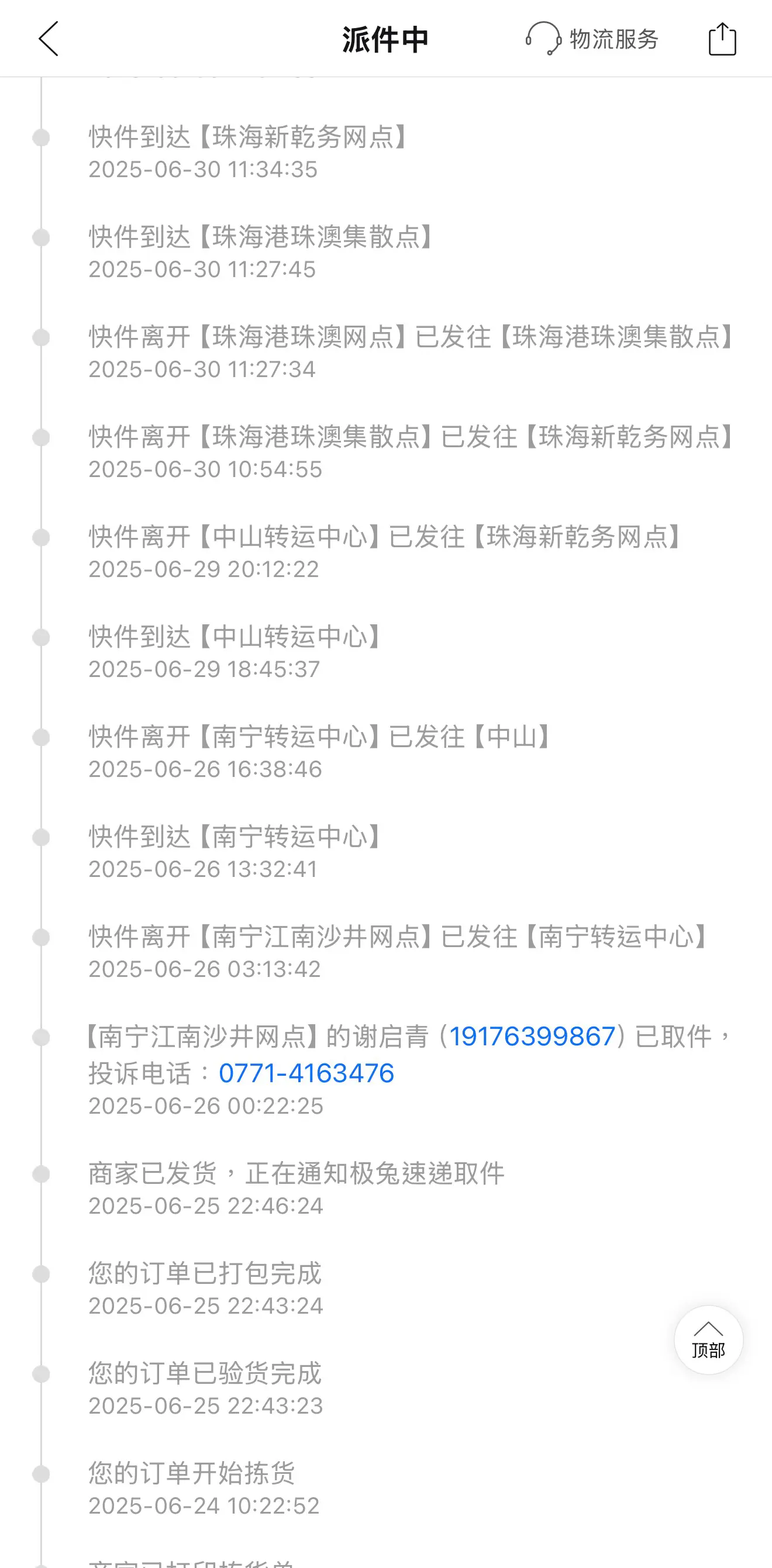Dial complaint hotline 0771-4163476

[306, 1073]
